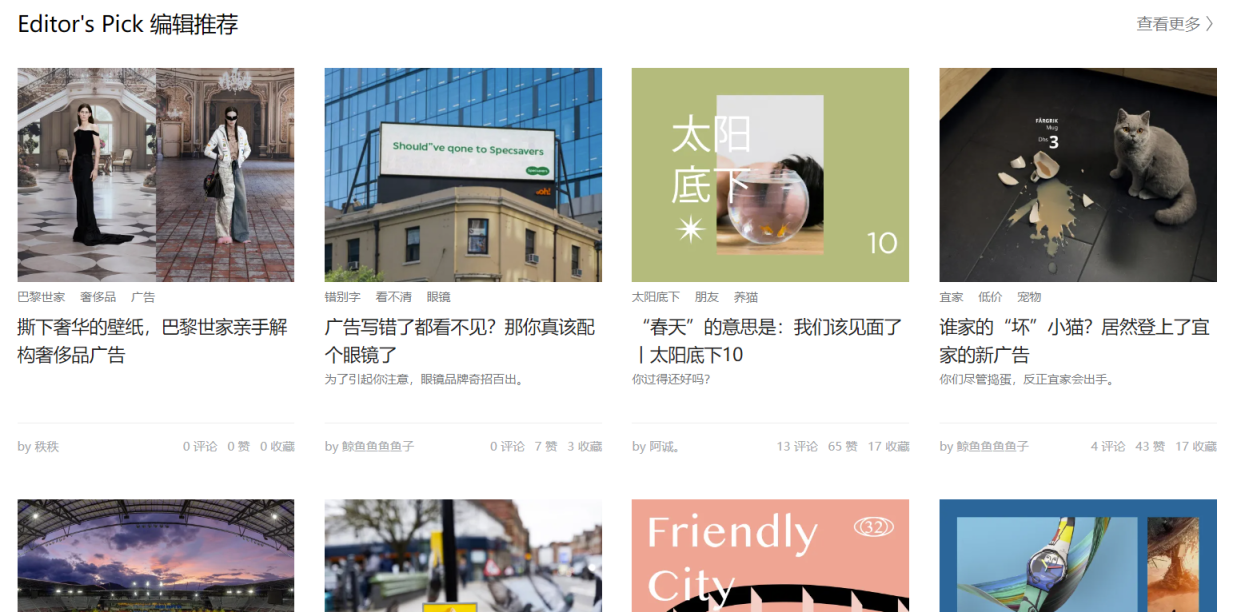Select the 朋友 tag
Viewport: 1233px width, 612px height.
coord(706,297)
